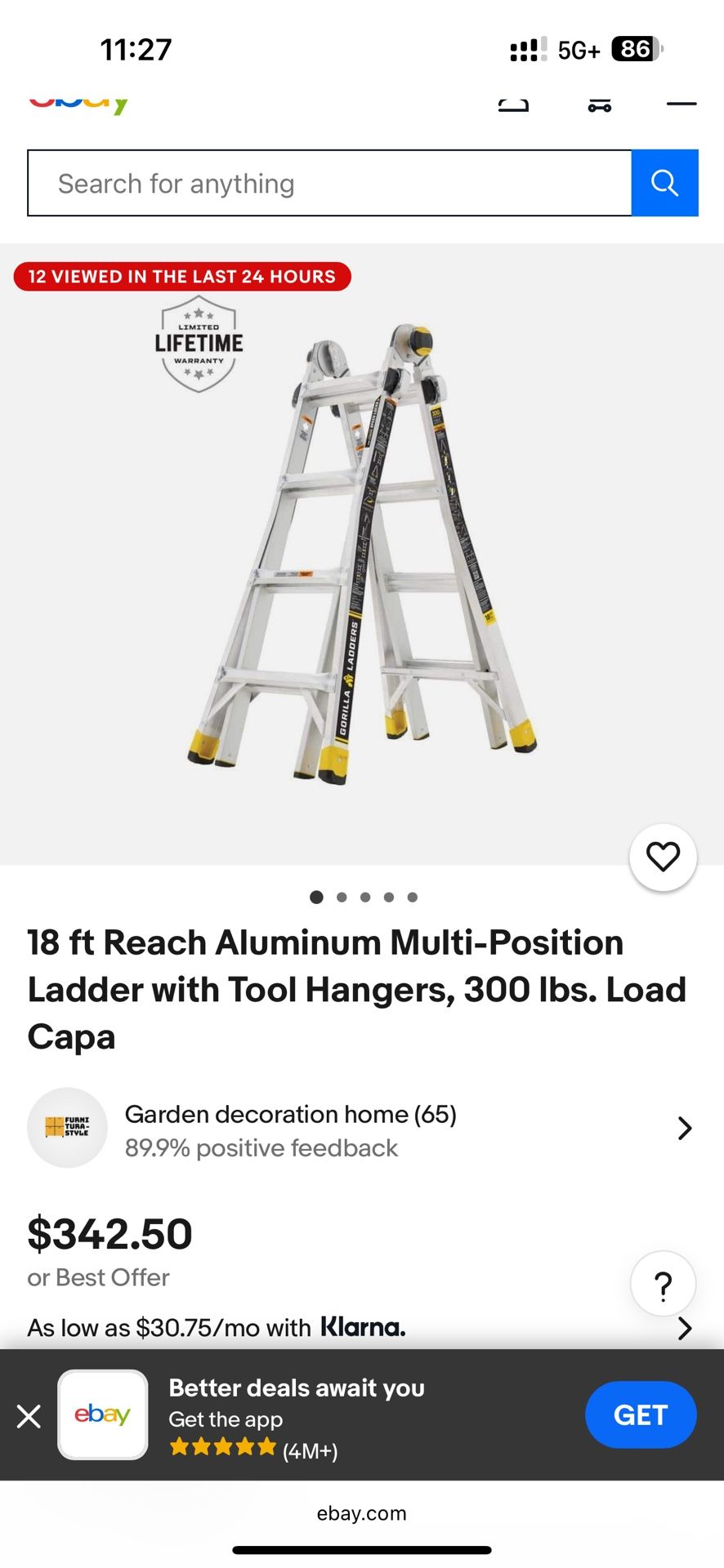724x1568 pixels.
Task: Toggle the heart to watch this ladder listing
Action: [x=663, y=857]
